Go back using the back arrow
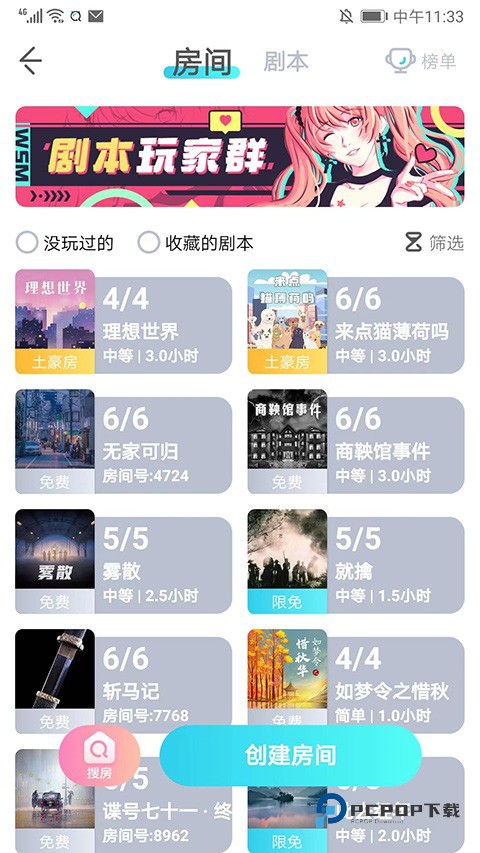 (30, 60)
